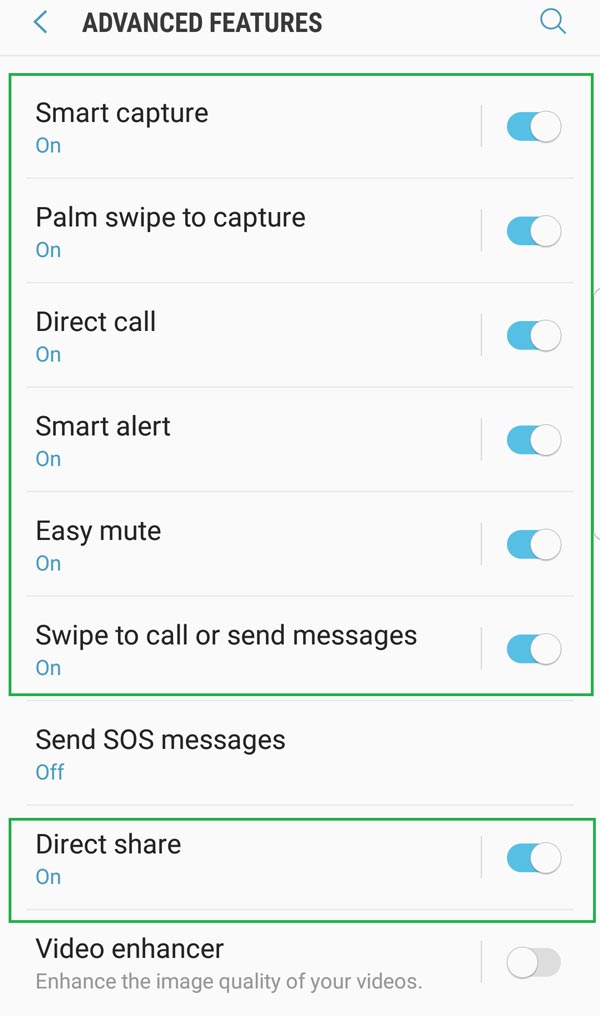The height and width of the screenshot is (1016, 600).
Task: View Easy mute setting details
Action: [x=253, y=544]
